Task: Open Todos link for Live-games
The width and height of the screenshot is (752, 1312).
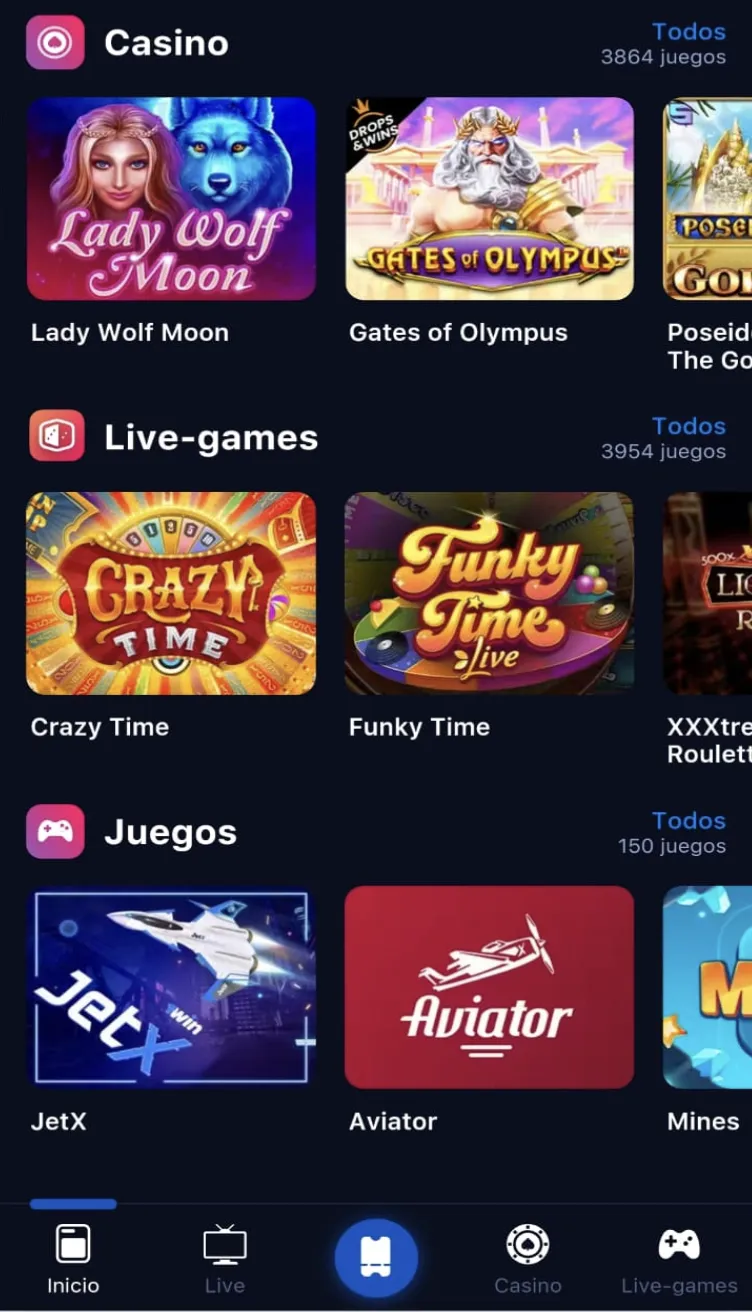Action: (x=689, y=426)
